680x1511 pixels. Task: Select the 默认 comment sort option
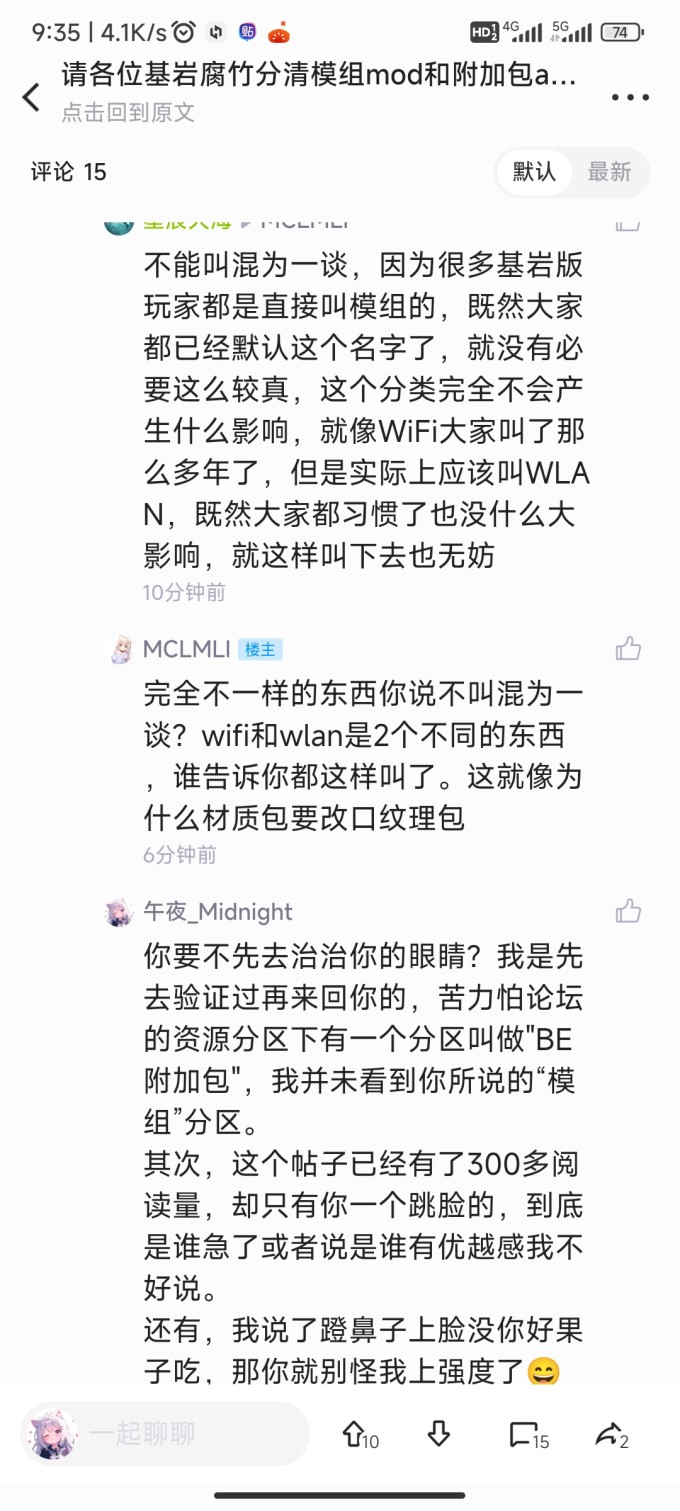click(534, 172)
